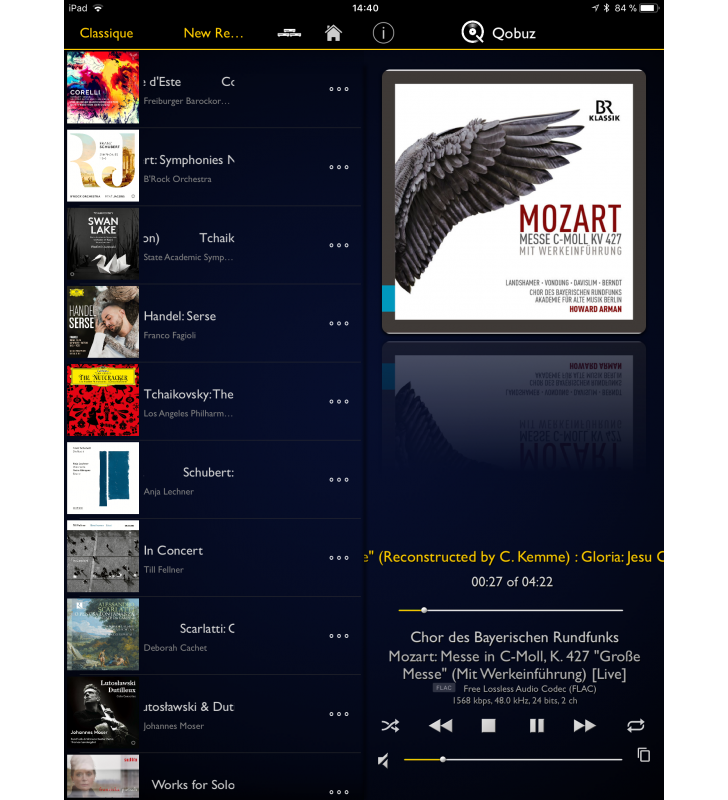Open the Mozart album cover
The width and height of the screenshot is (728, 800).
(x=514, y=201)
